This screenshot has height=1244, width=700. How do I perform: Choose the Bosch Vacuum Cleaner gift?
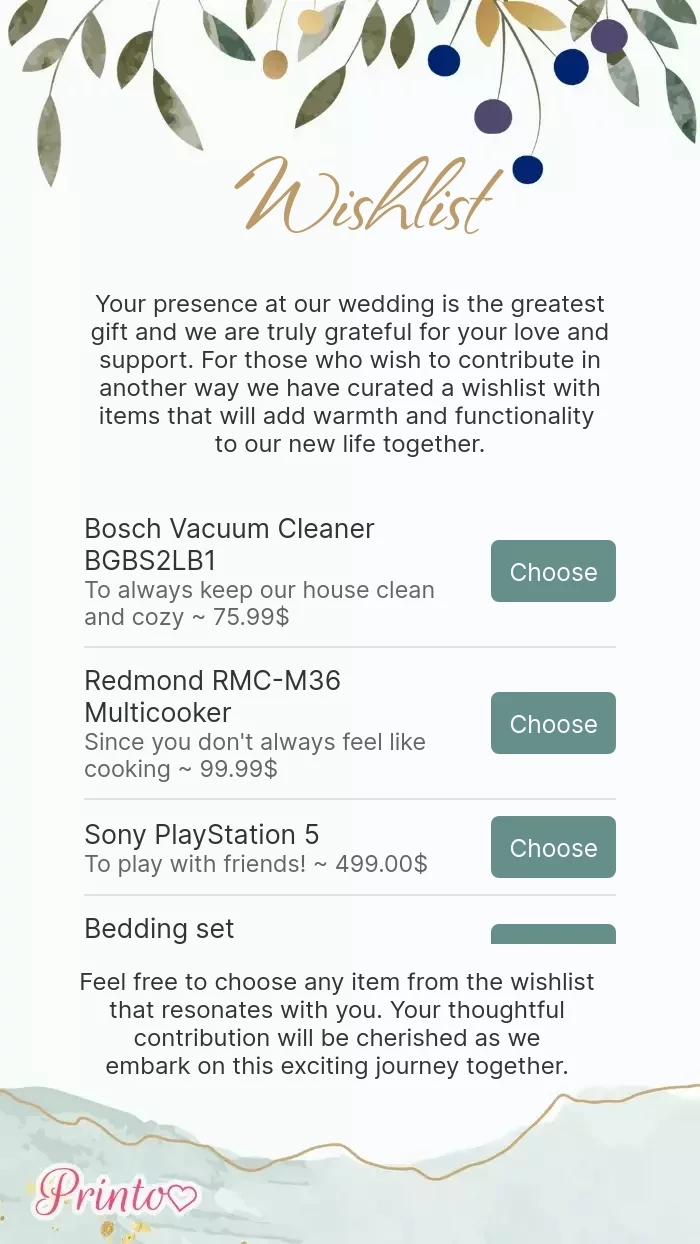tap(553, 571)
